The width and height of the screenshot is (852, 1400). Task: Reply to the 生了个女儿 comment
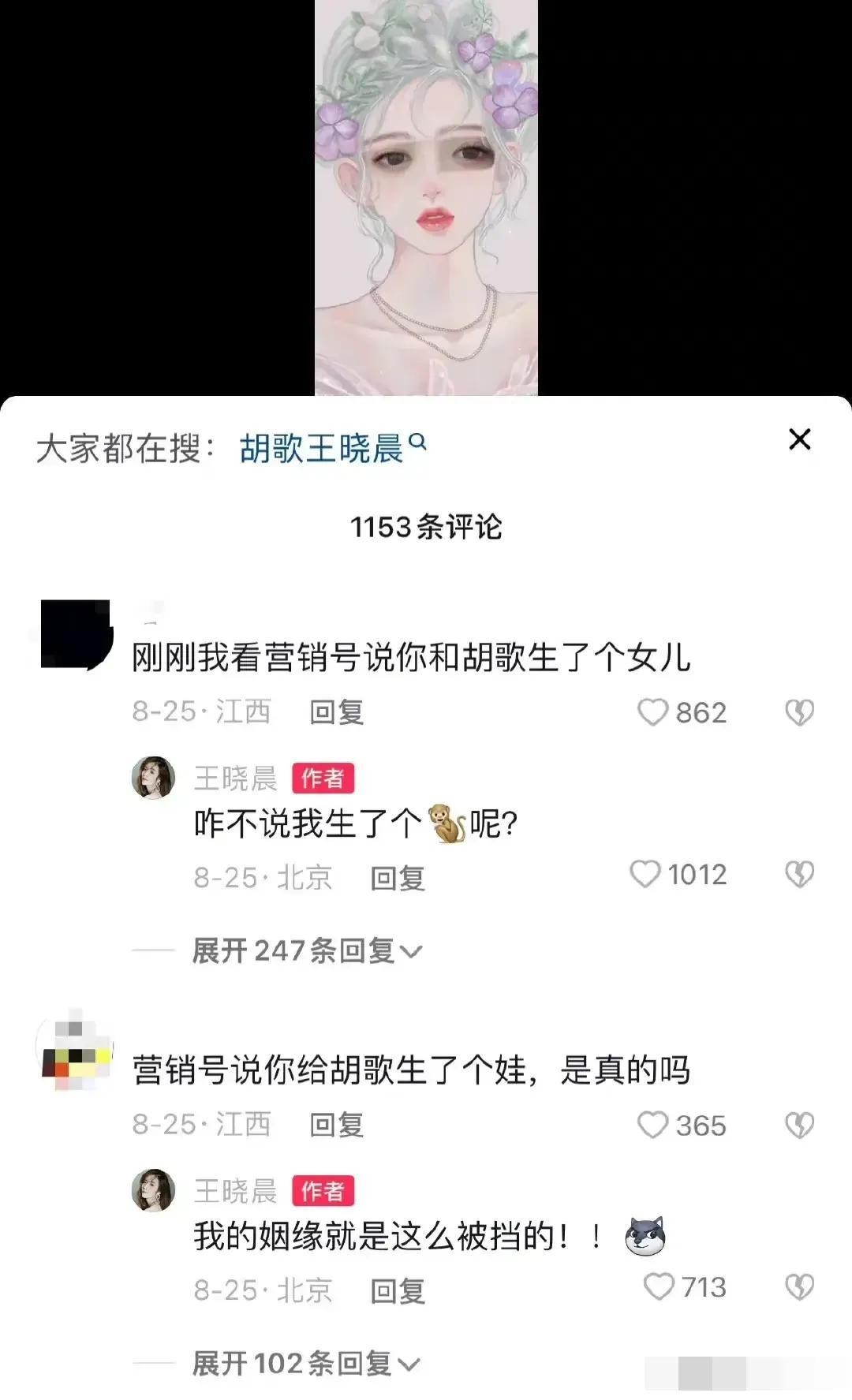coord(336,712)
